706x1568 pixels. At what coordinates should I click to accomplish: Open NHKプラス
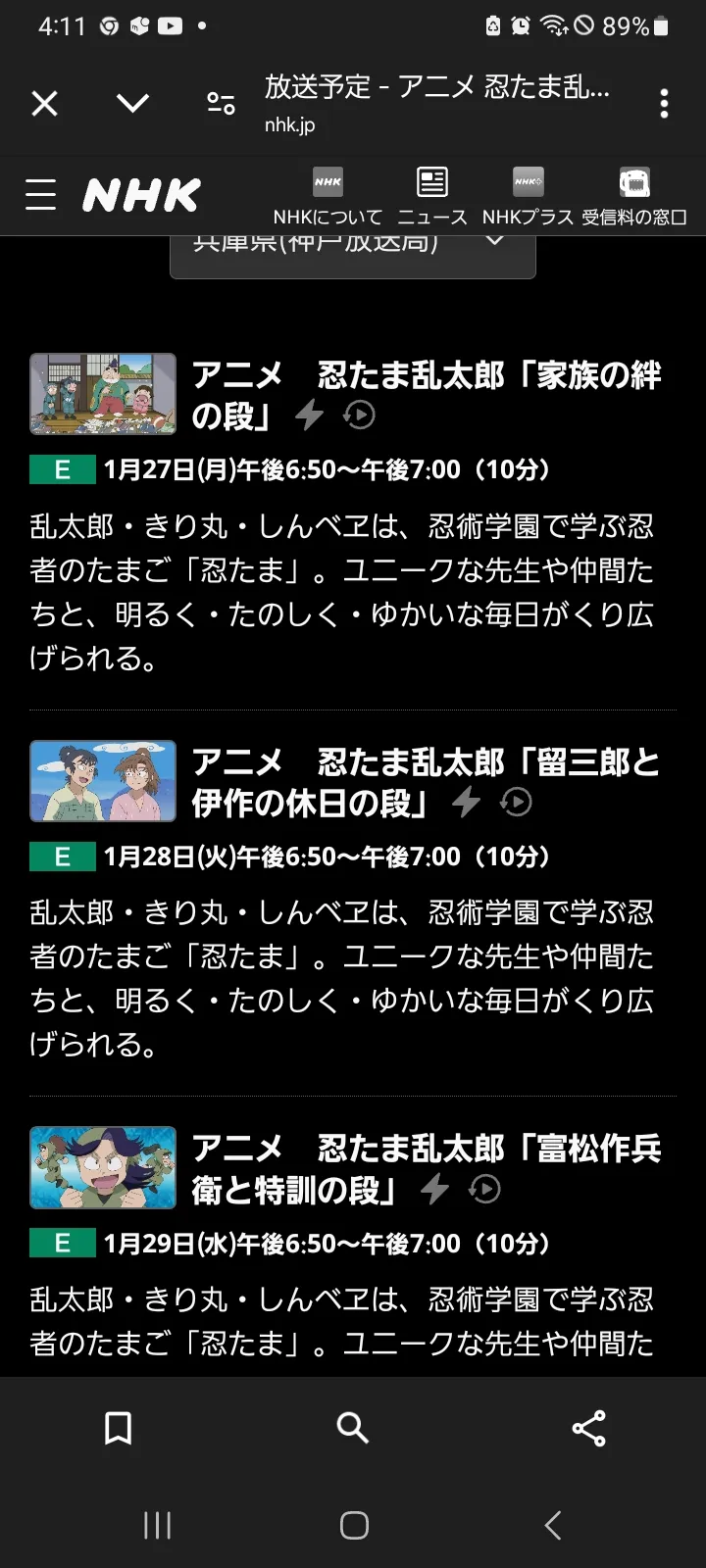coord(528,197)
